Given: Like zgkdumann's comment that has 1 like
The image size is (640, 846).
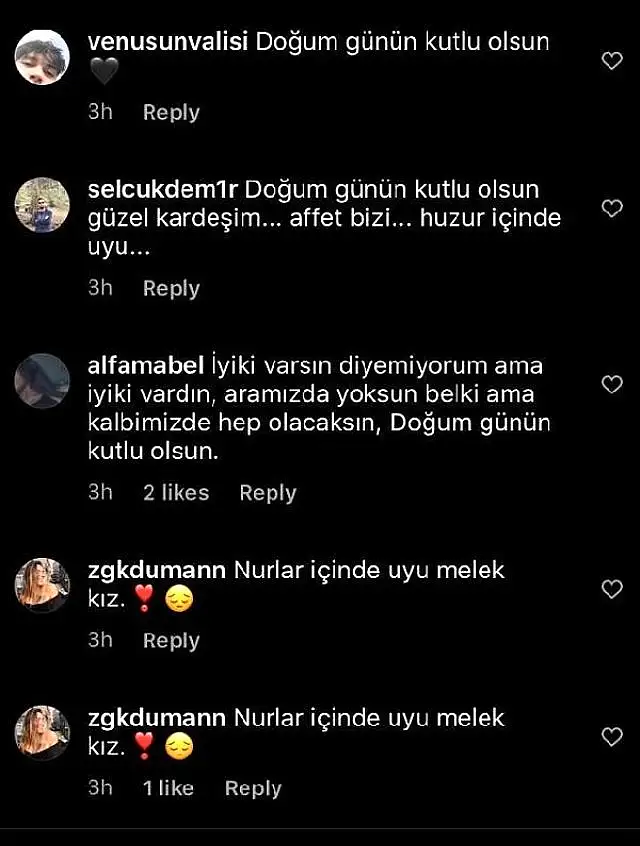Looking at the screenshot, I should tap(612, 737).
